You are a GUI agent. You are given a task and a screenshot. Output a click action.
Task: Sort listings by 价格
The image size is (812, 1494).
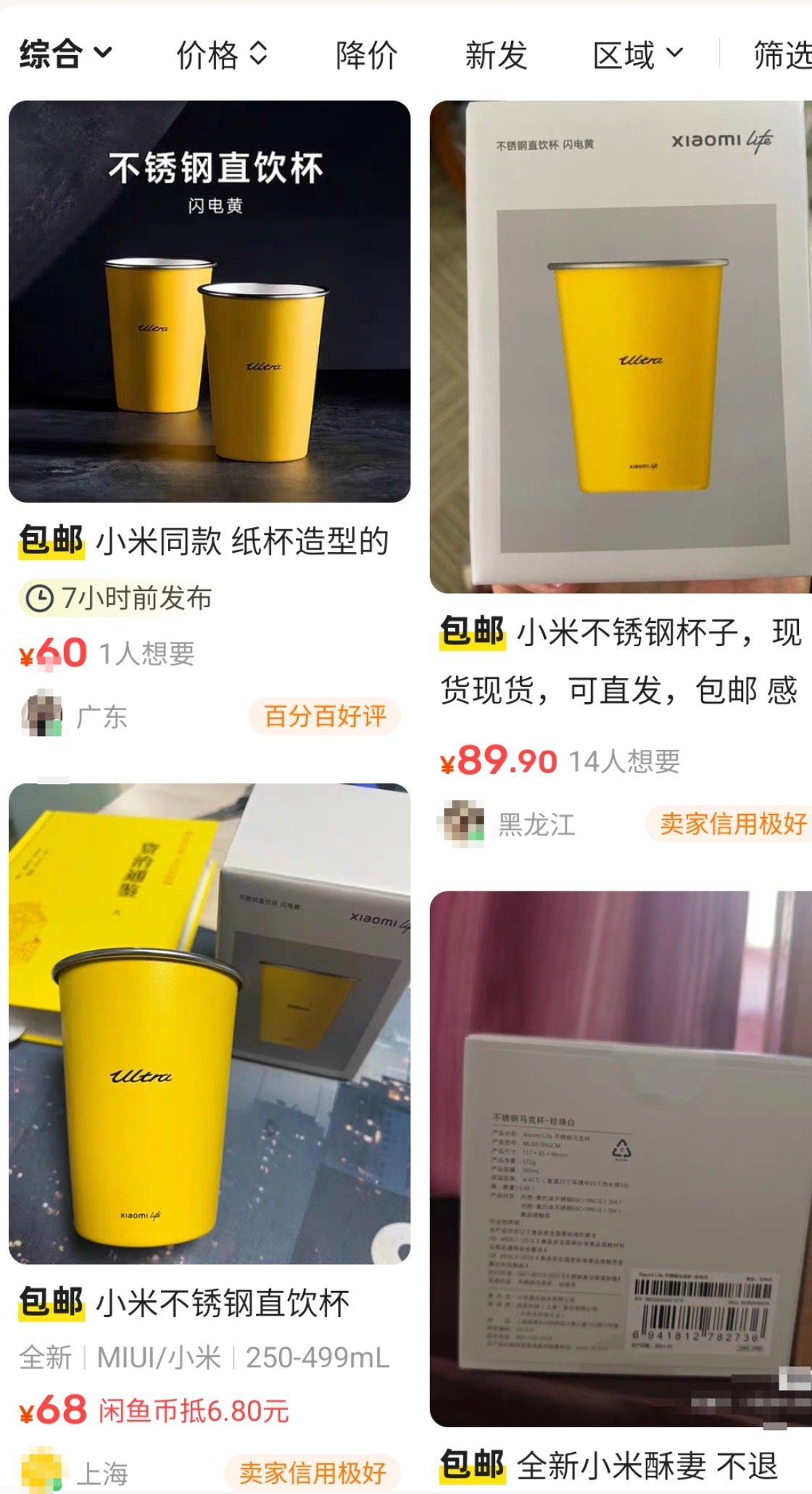tap(221, 54)
